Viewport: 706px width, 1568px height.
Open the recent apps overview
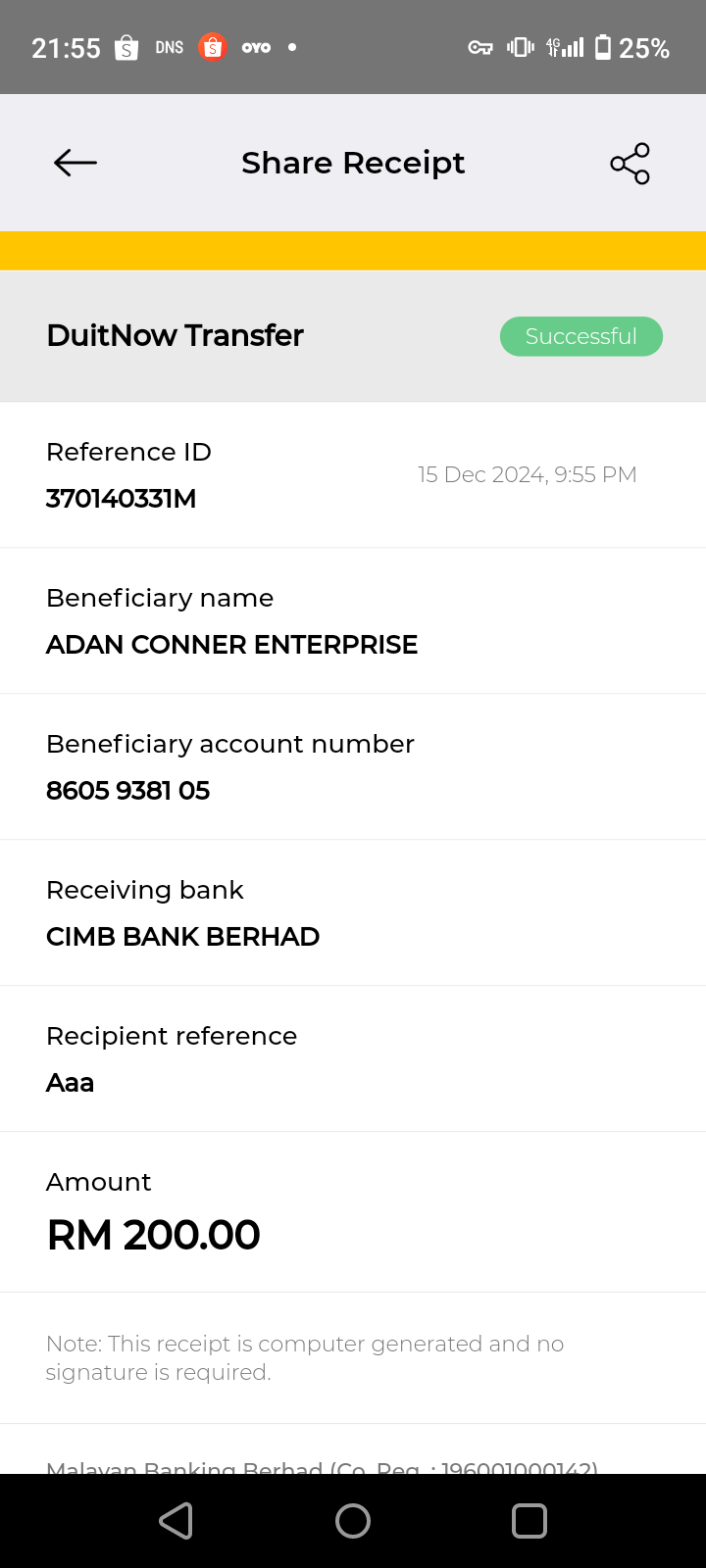point(529,1521)
